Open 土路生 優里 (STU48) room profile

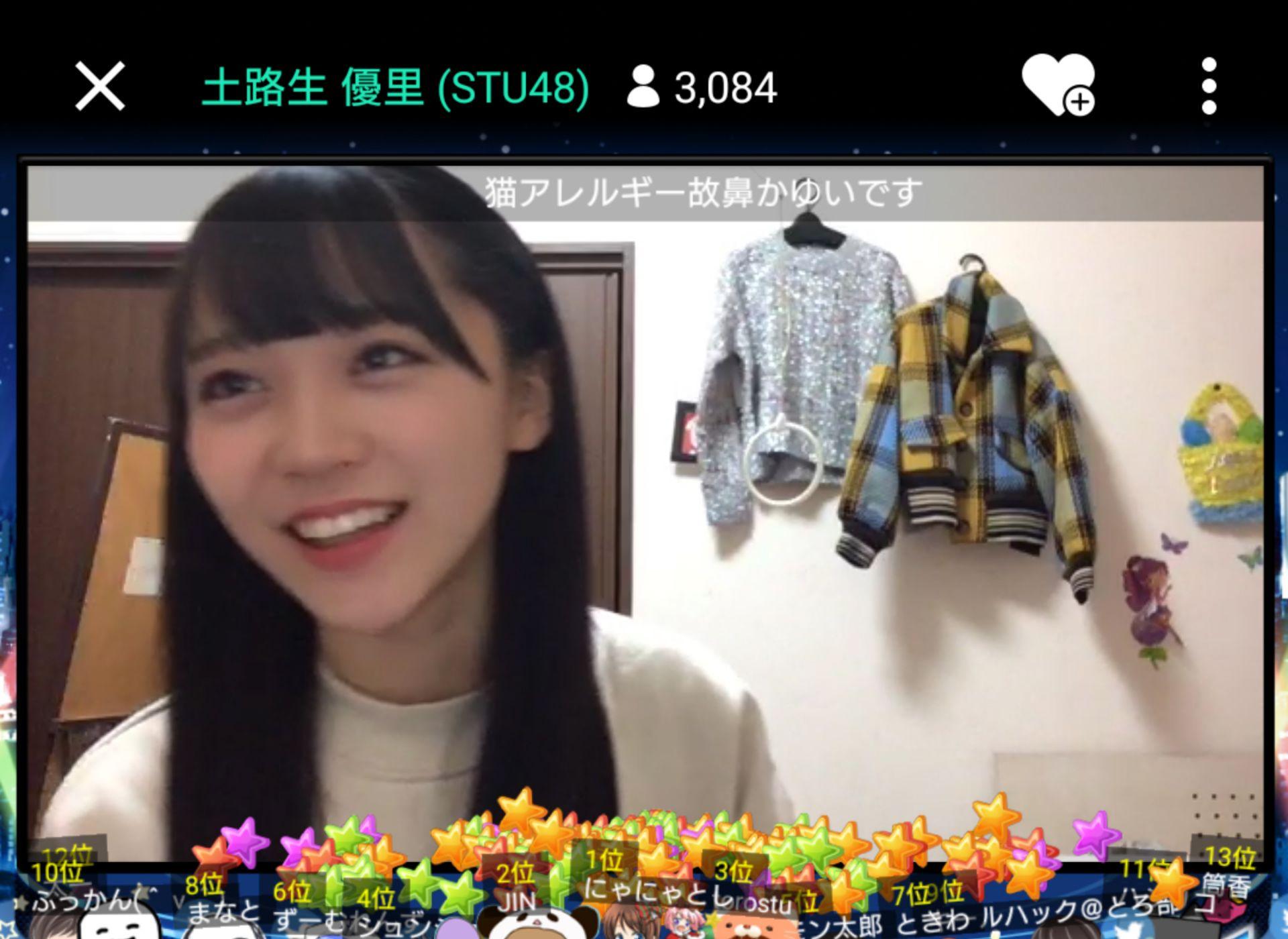coord(395,88)
